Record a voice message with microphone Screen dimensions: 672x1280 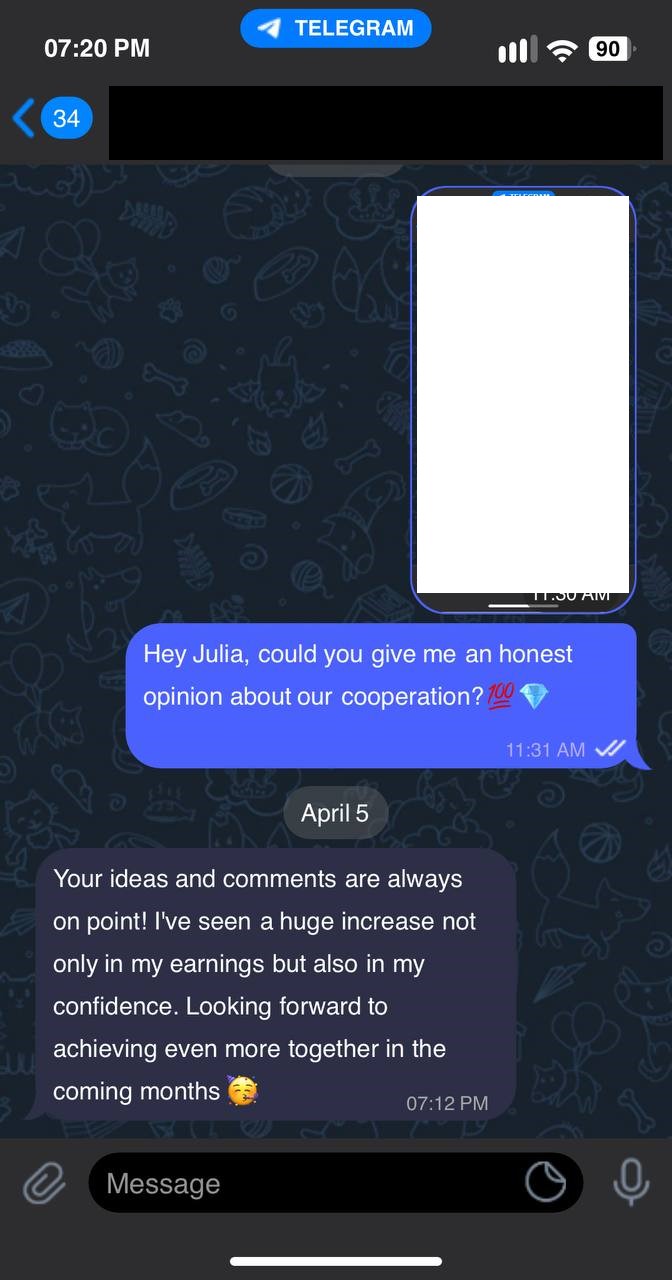coord(630,1183)
